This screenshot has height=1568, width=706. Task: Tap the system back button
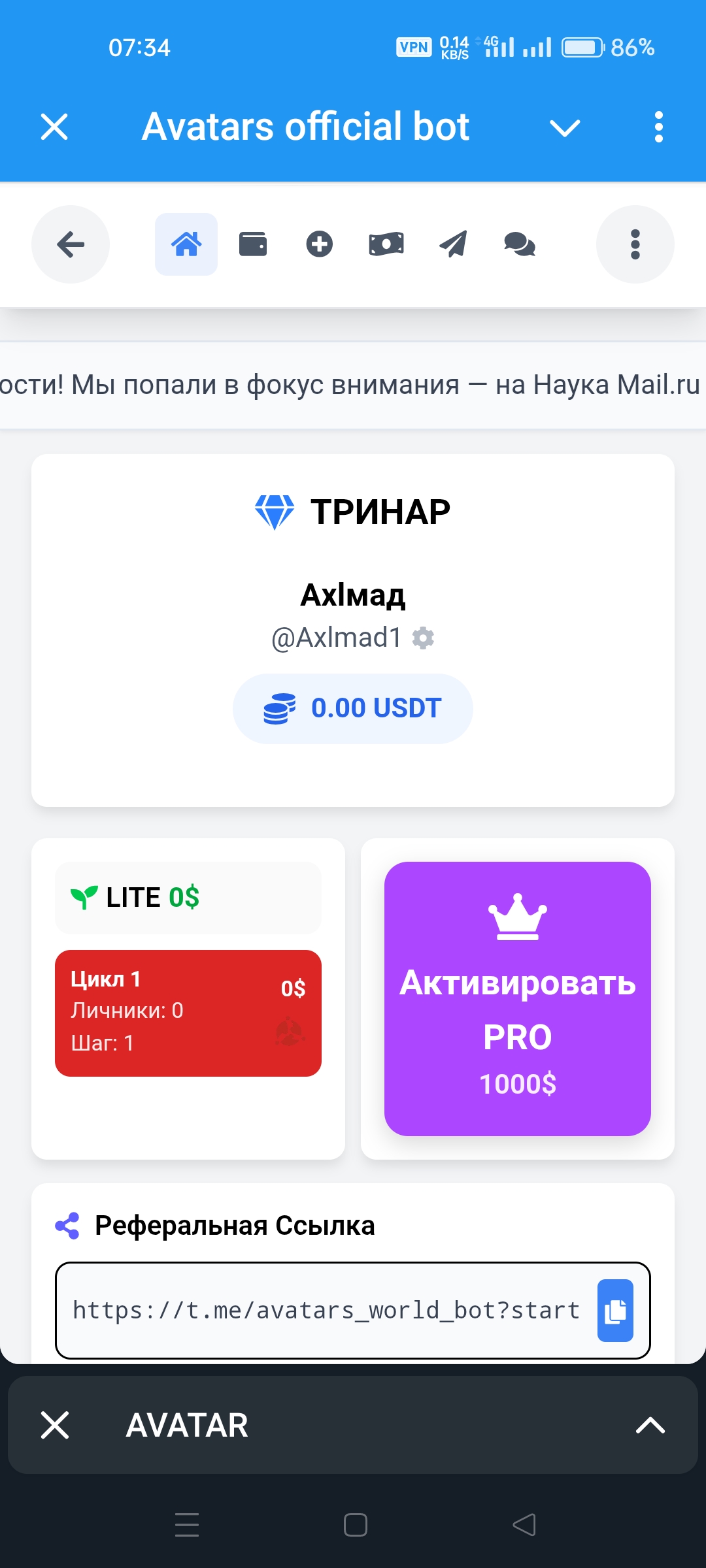[x=524, y=1525]
